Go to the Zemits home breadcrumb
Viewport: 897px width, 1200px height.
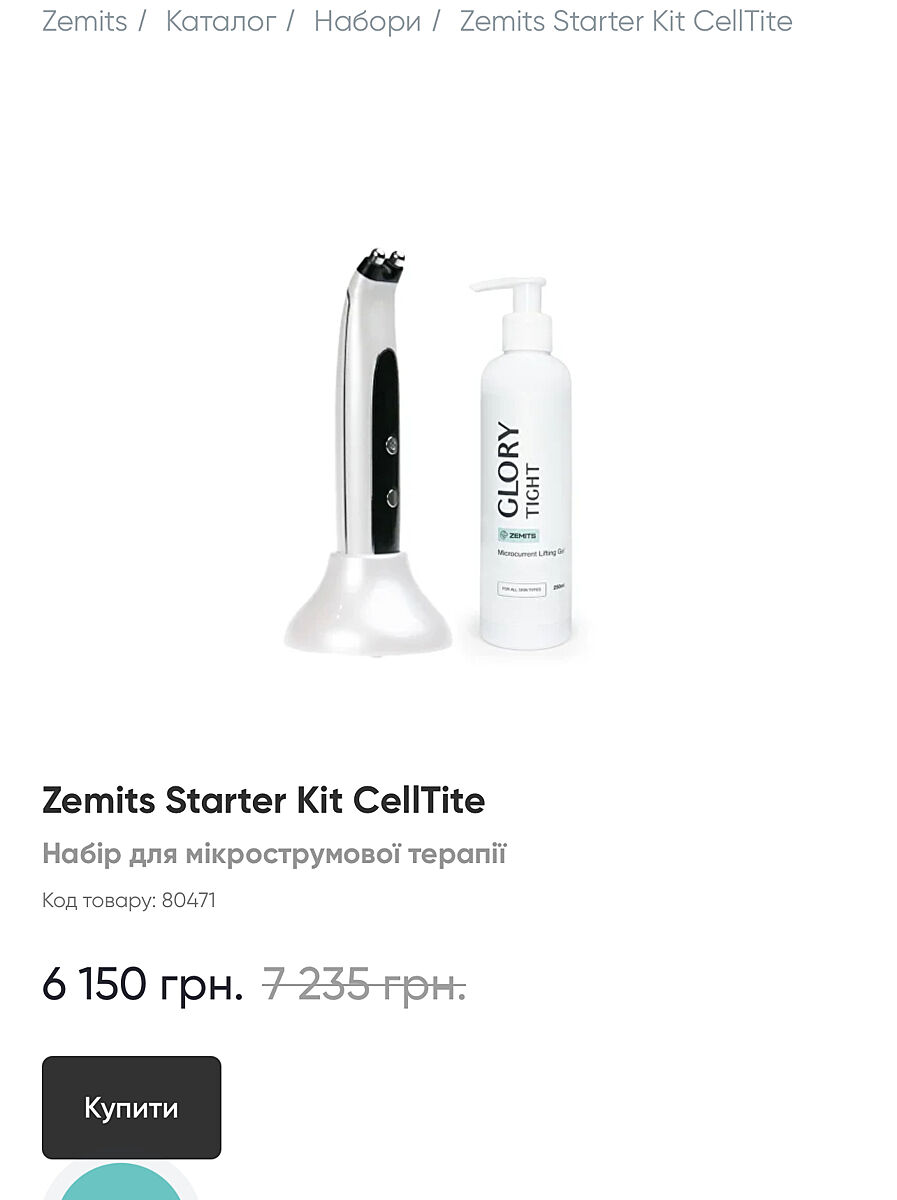pos(84,21)
